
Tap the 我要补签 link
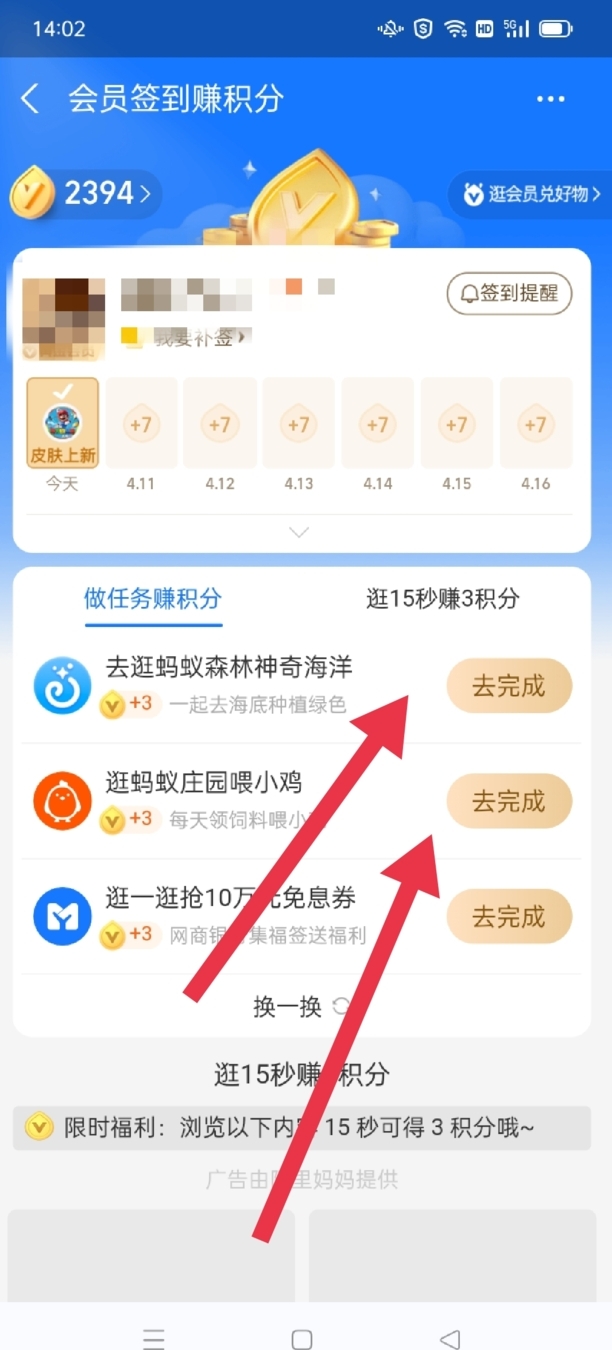[194, 338]
